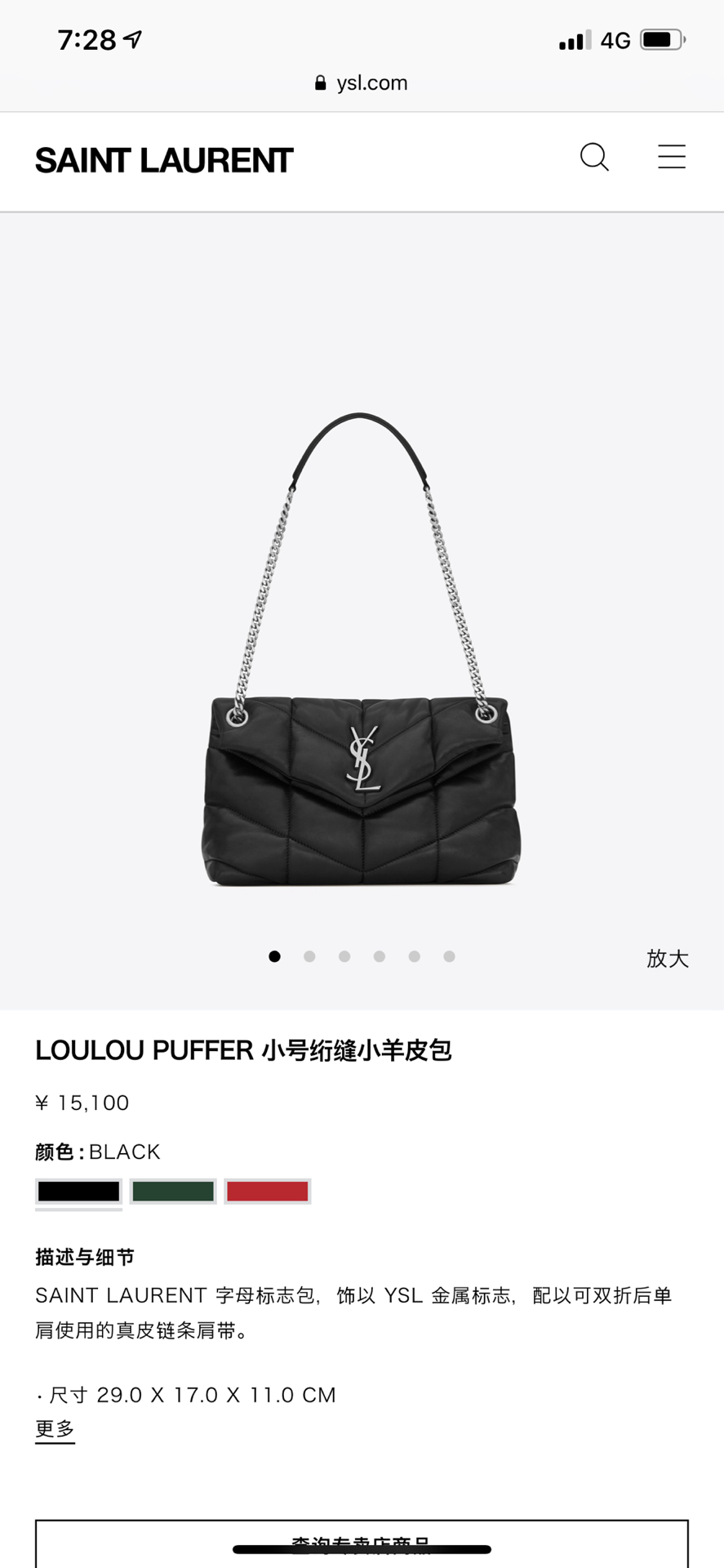Zoom in with the 放大 button

[x=667, y=958]
